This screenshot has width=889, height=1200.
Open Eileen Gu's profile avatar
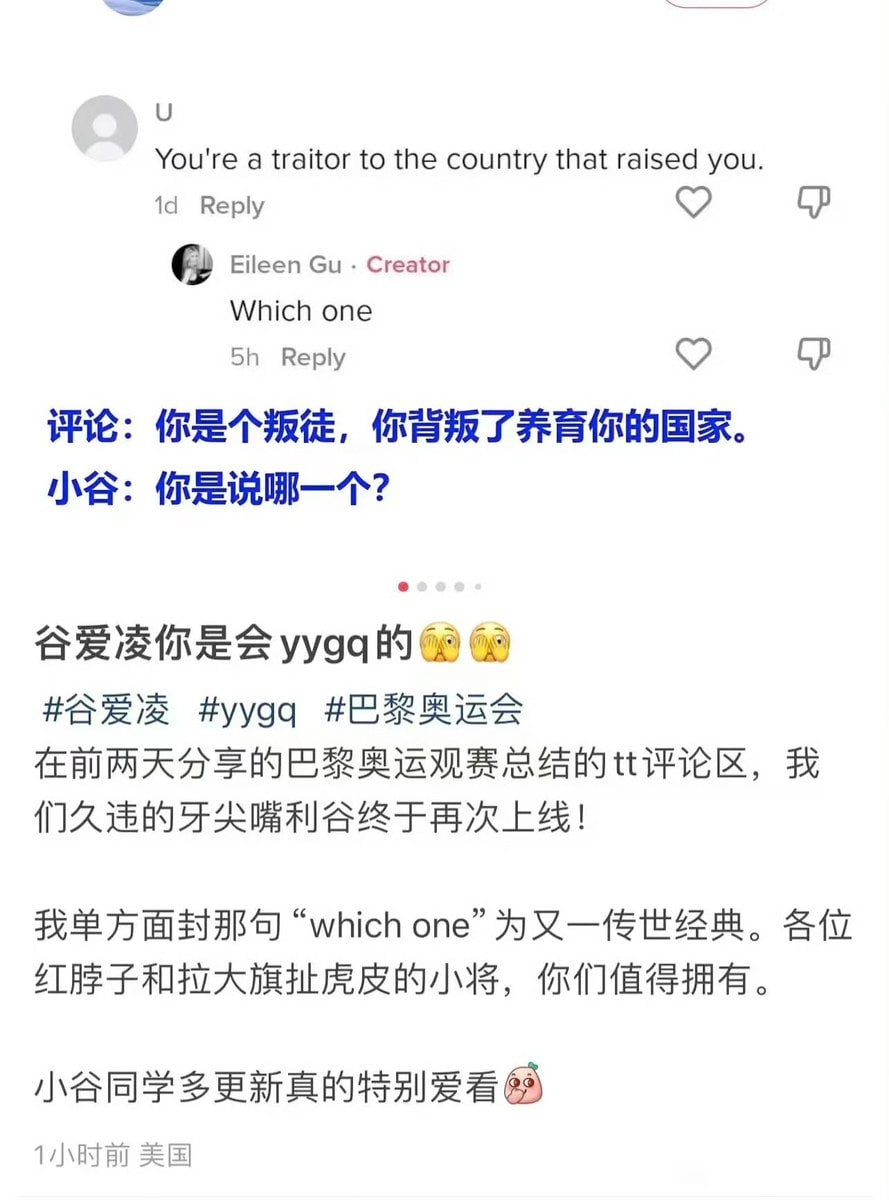click(x=192, y=265)
